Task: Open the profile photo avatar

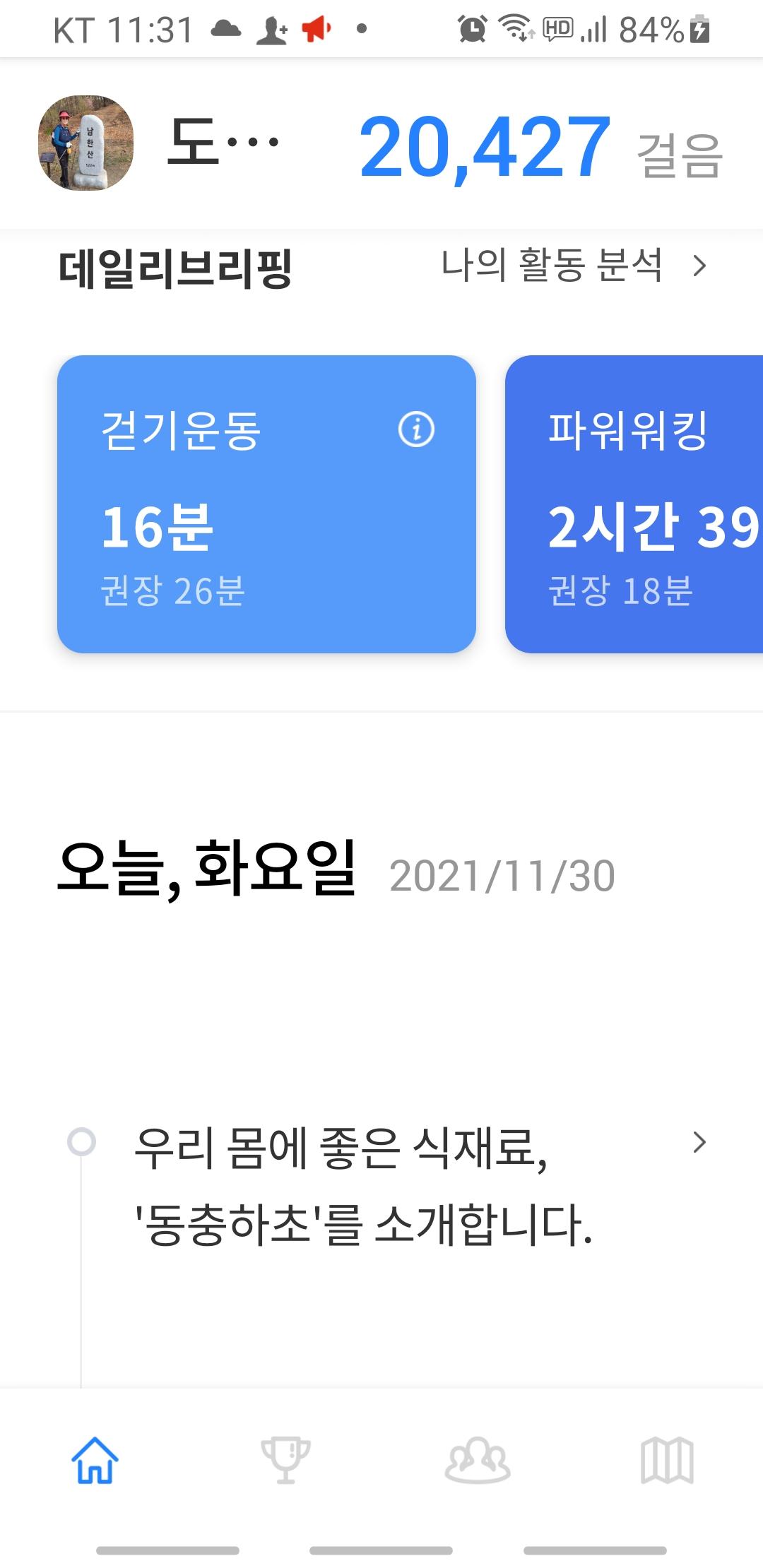Action: coord(85,143)
